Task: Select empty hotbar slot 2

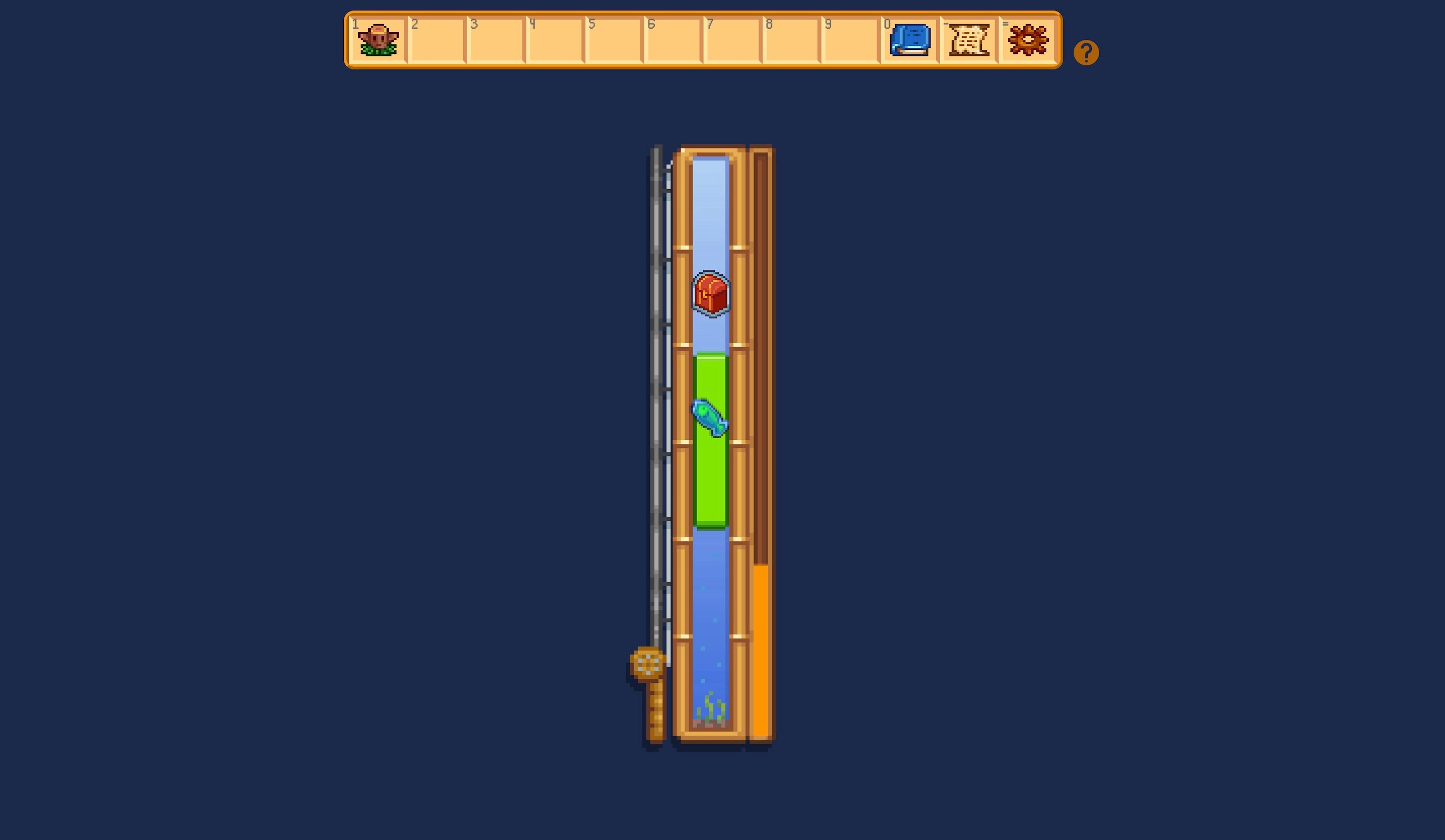Action: click(437, 40)
